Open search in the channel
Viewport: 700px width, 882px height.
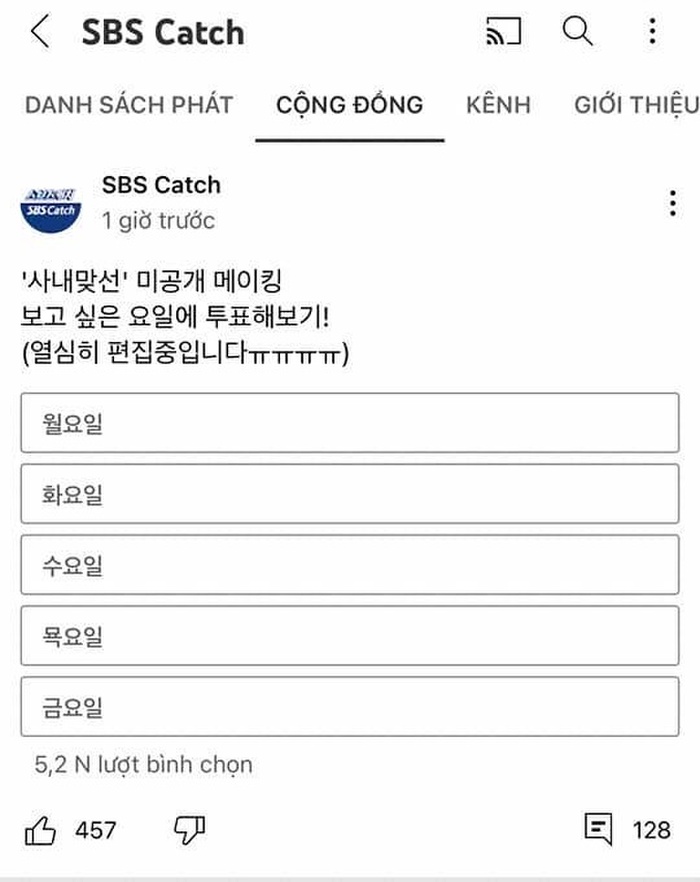(578, 32)
